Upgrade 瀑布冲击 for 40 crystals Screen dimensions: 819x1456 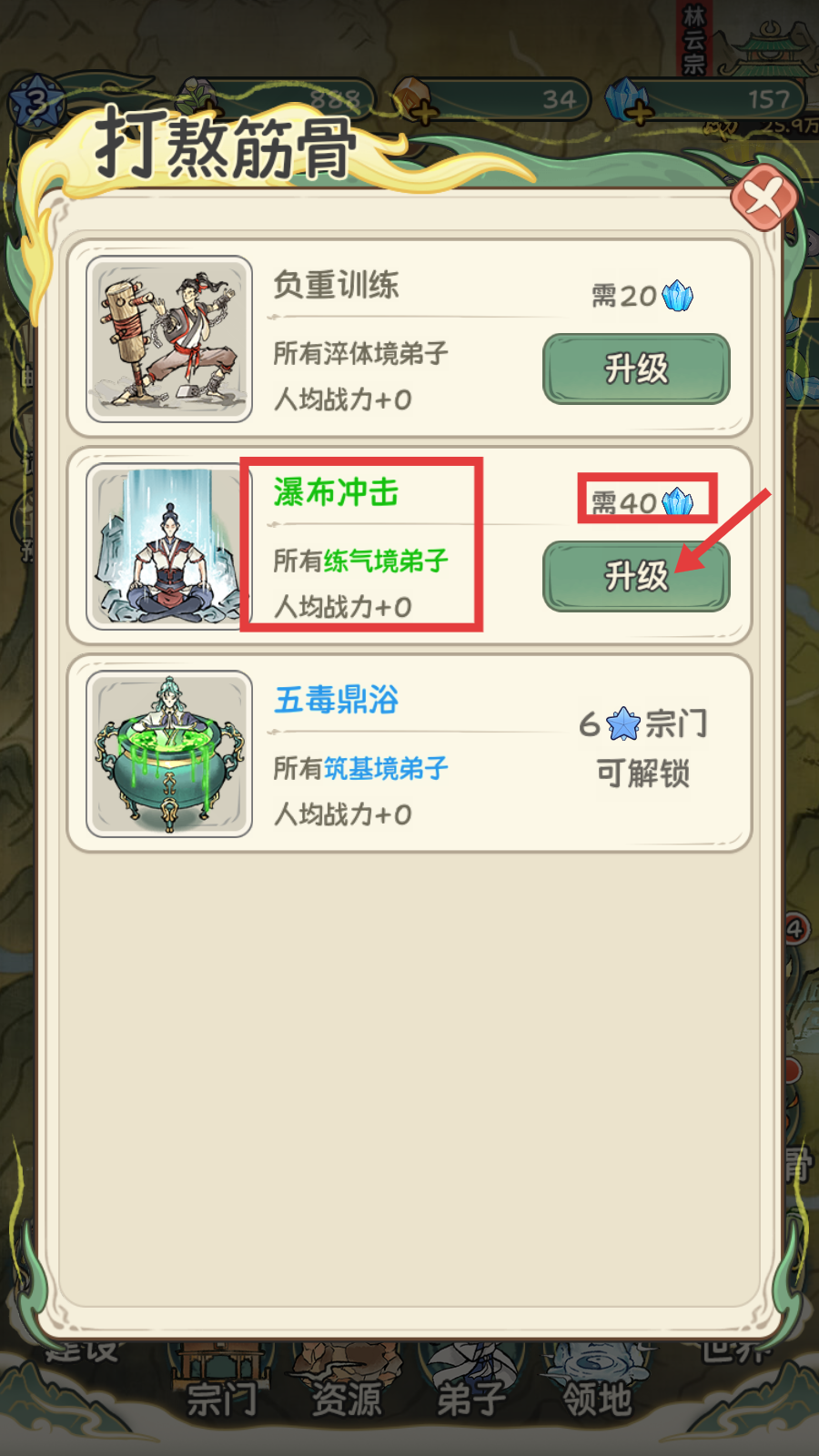[x=636, y=576]
